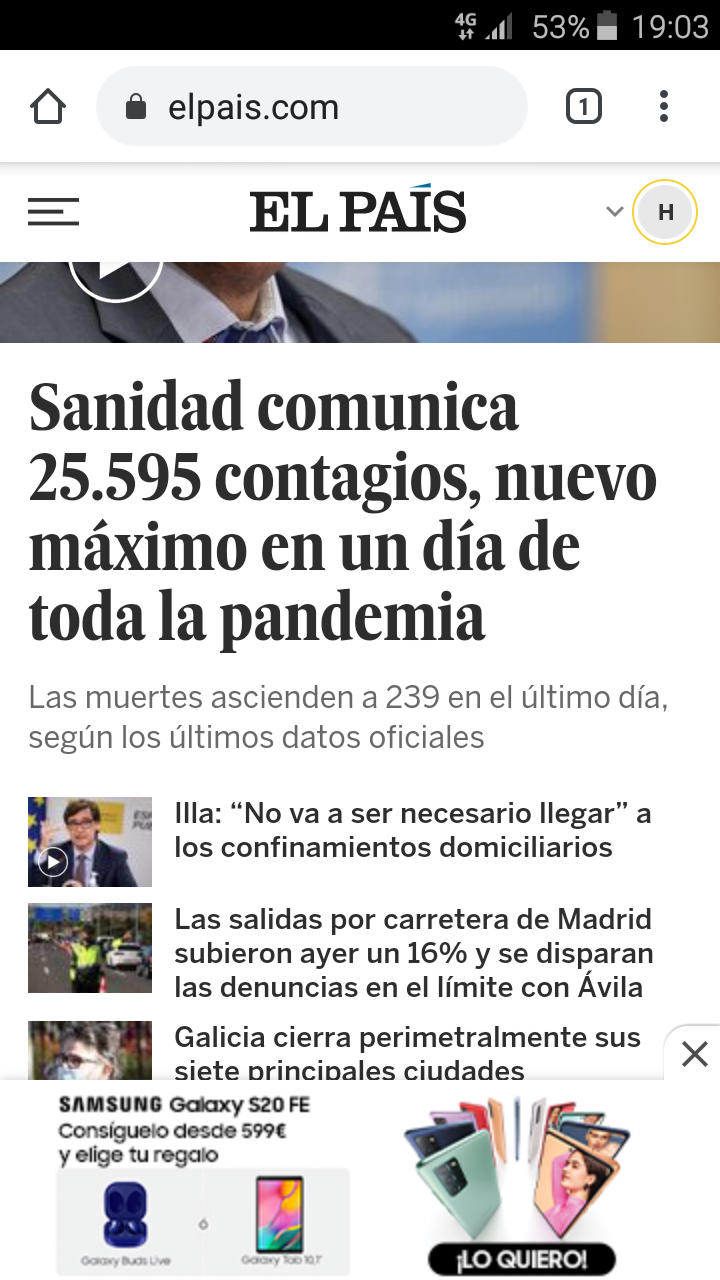Screen dimensions: 720x1280
Task: Open the H user profile avatar
Action: 665,212
